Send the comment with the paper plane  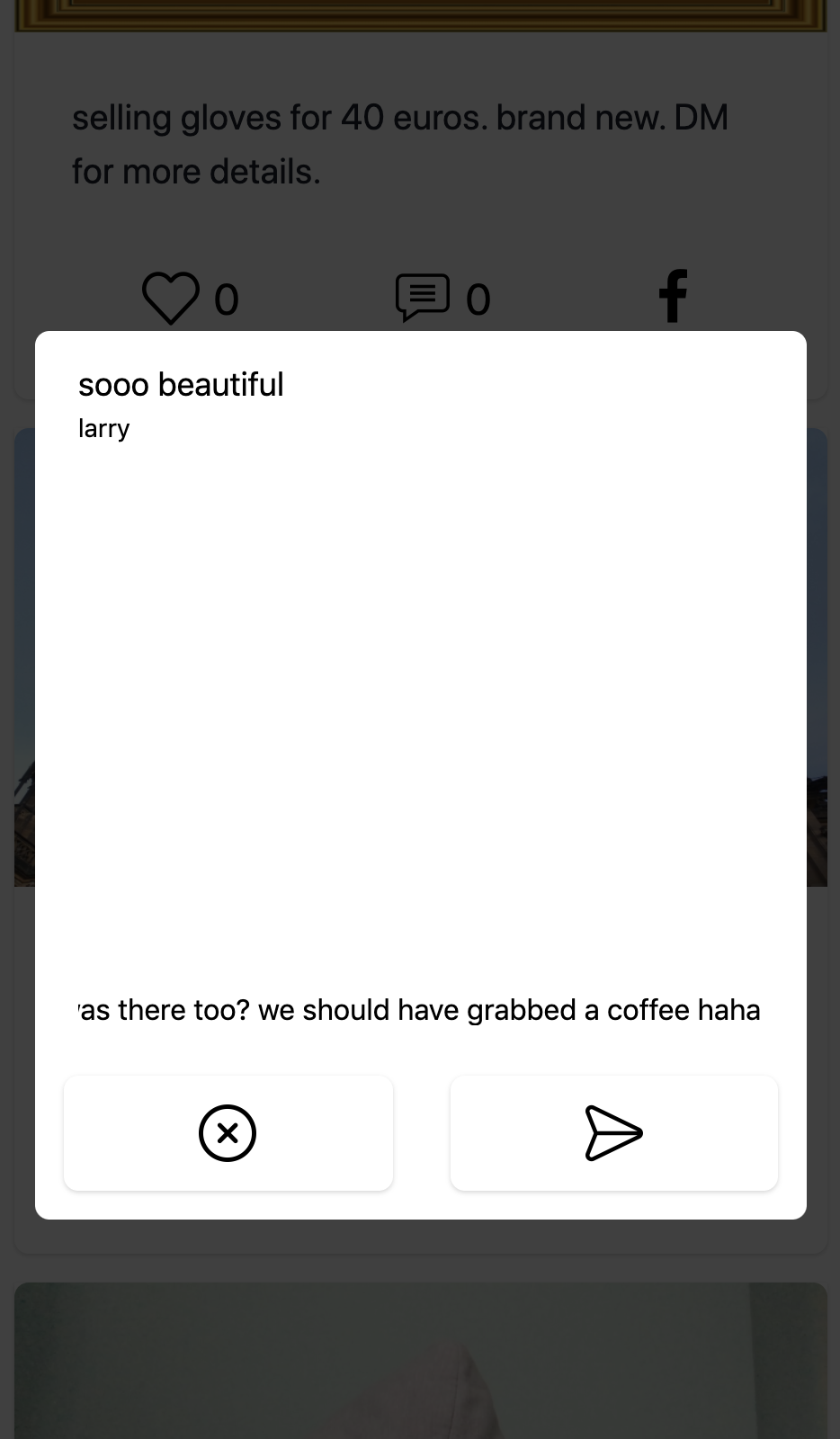click(614, 1133)
